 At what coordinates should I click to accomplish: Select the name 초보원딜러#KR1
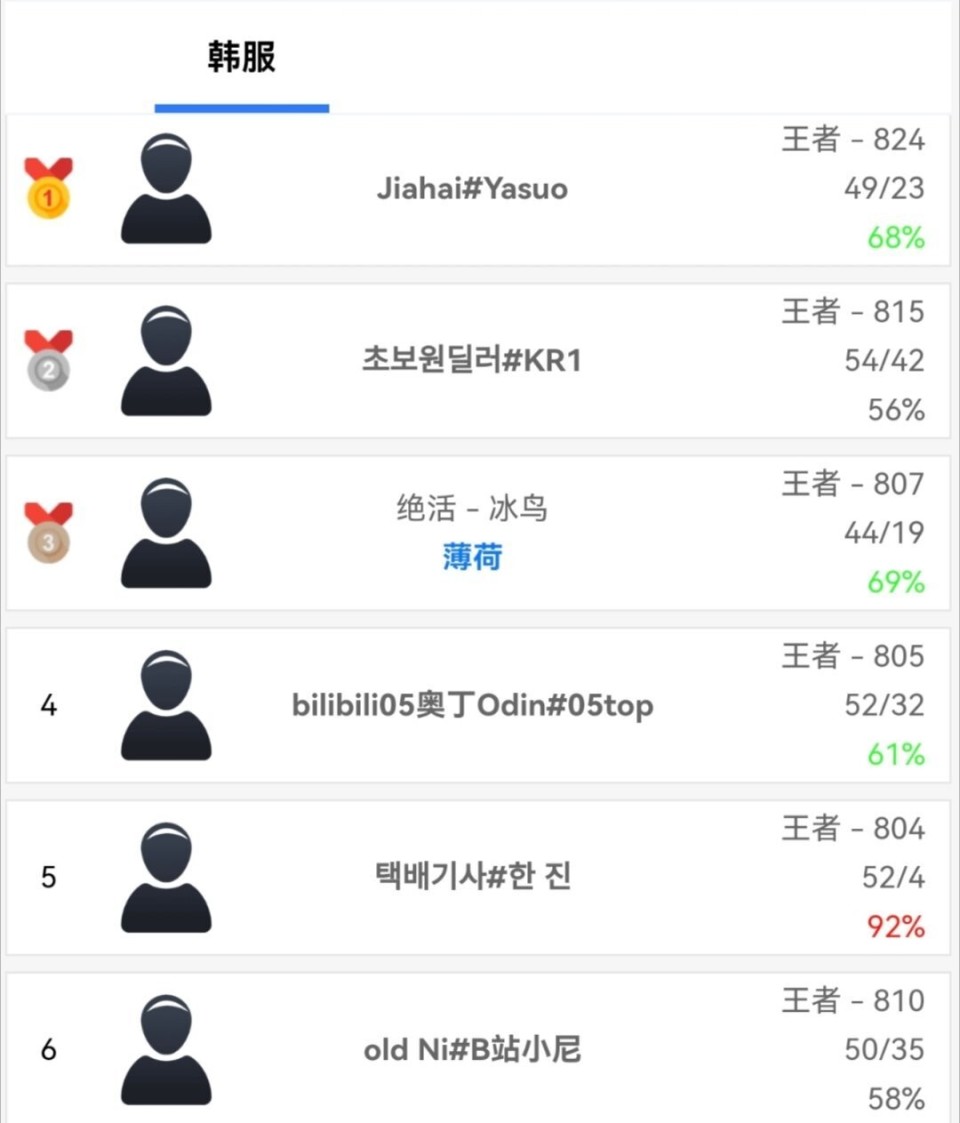point(472,360)
